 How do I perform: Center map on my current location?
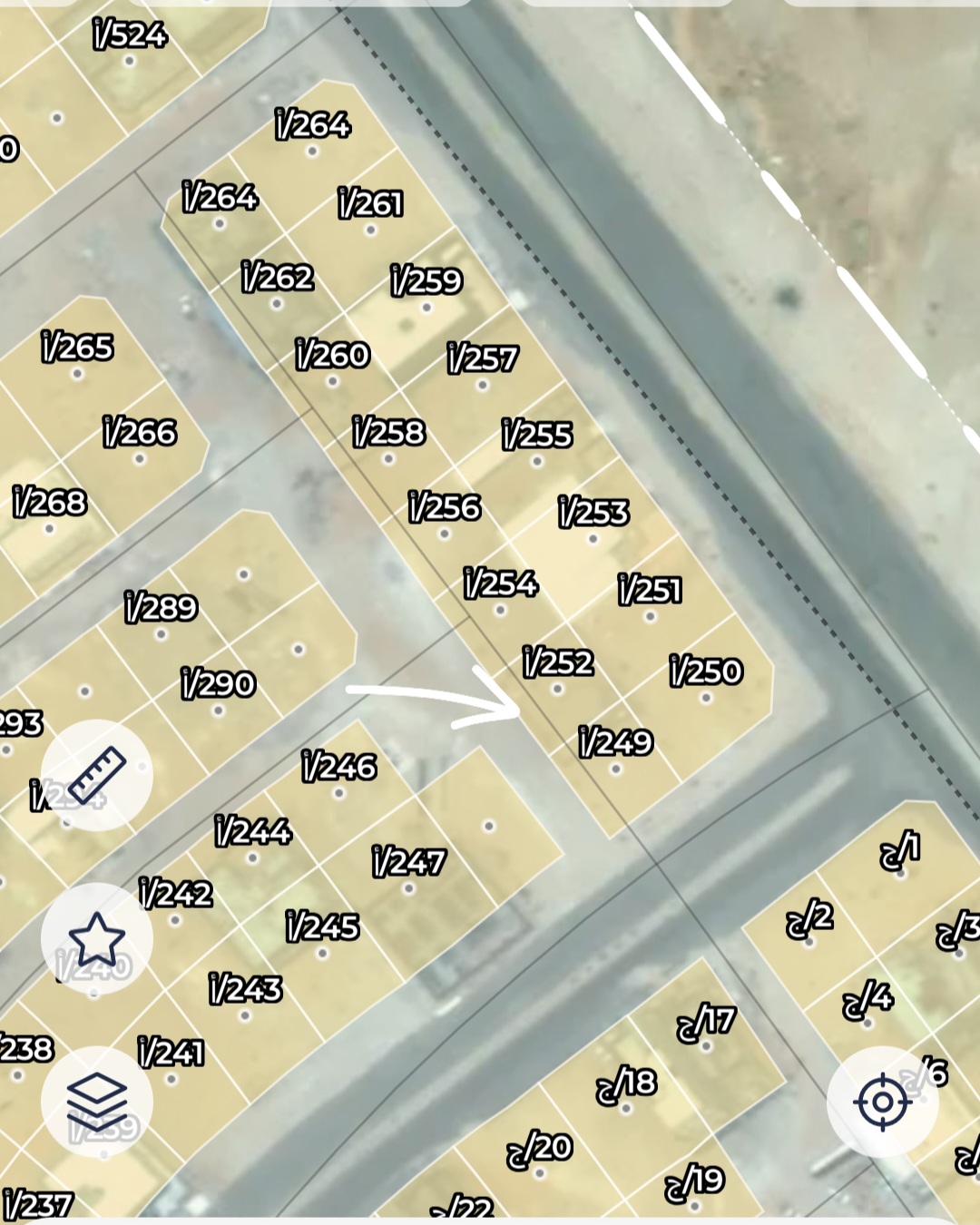click(x=882, y=1102)
